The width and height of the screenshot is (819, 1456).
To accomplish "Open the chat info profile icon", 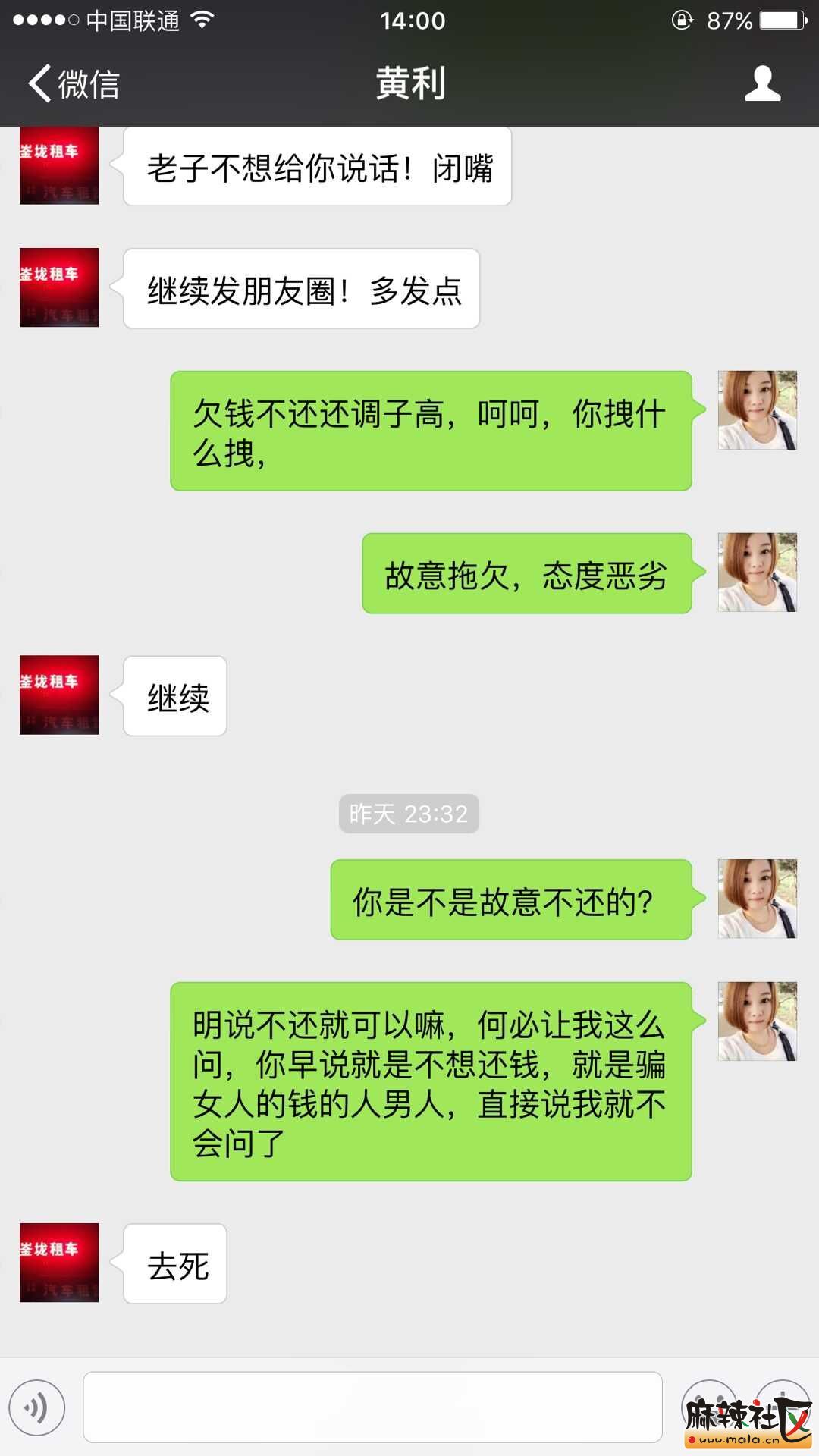I will pos(762,83).
